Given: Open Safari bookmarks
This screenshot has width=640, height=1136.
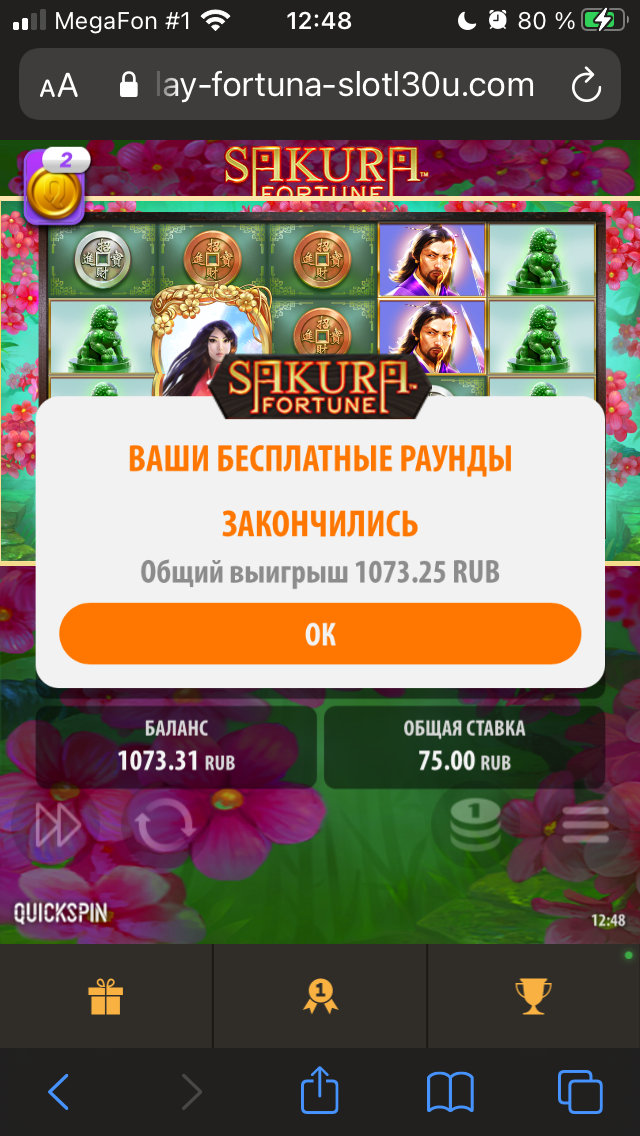Looking at the screenshot, I should click(450, 1091).
